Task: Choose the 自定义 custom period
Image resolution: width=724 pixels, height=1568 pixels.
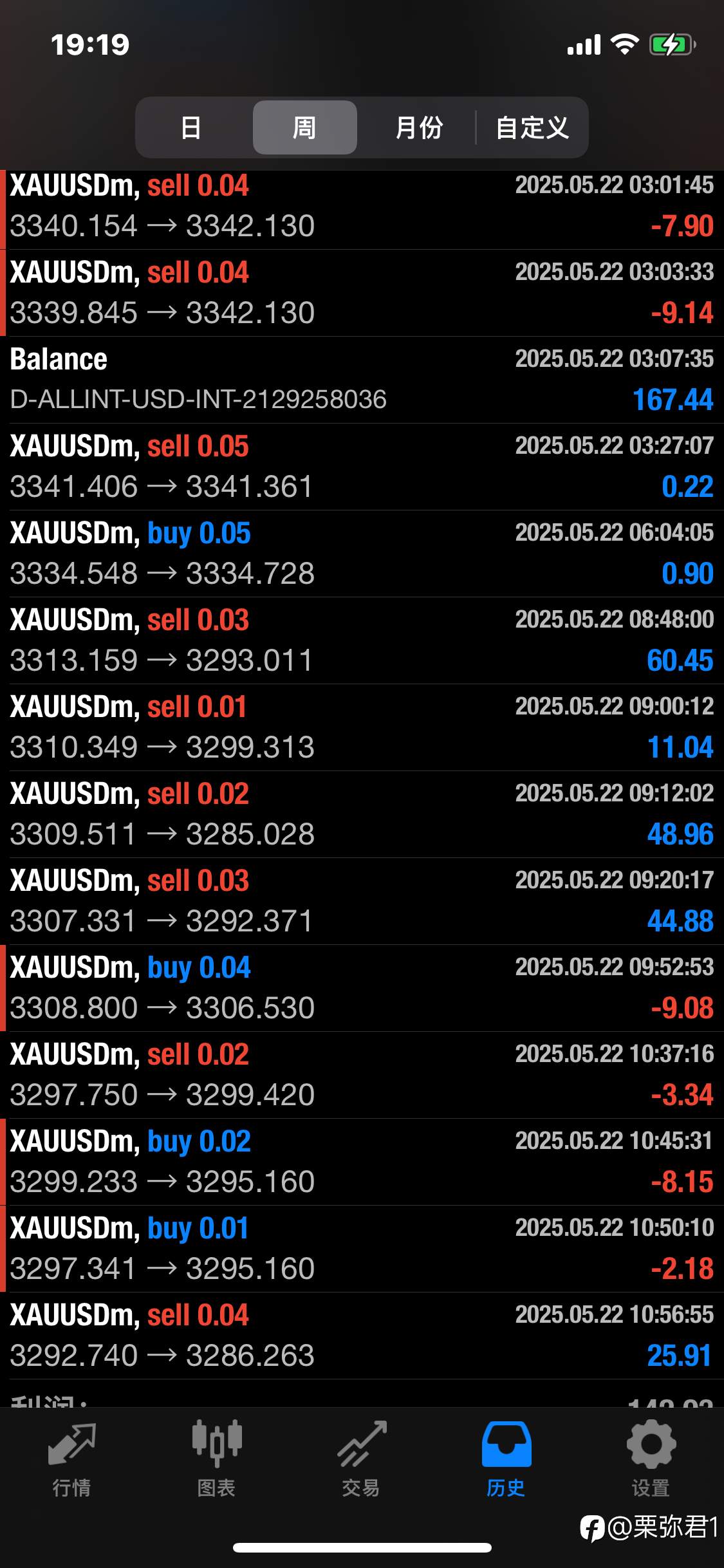Action: pos(532,127)
